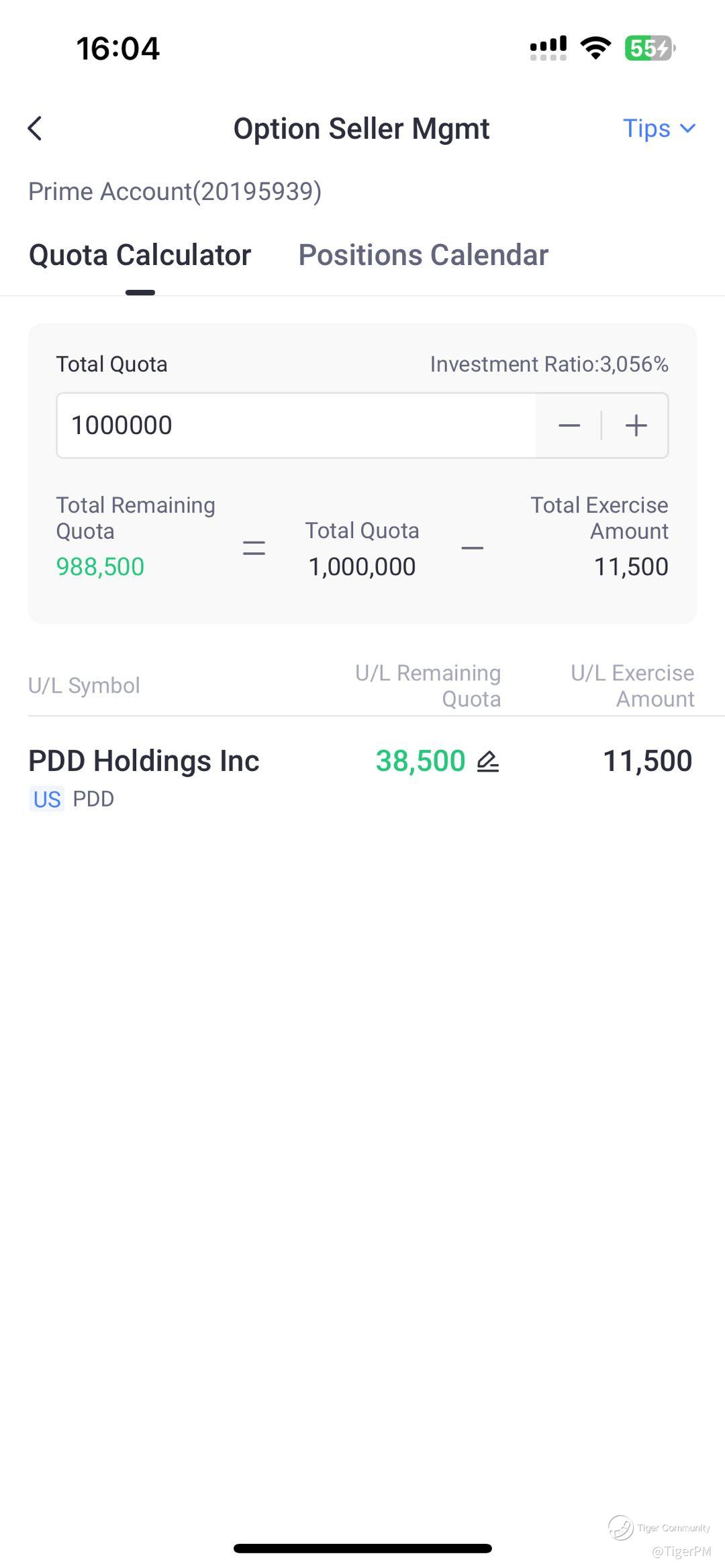Select the Quota Calculator tab
The height and width of the screenshot is (1568, 725).
click(x=140, y=255)
